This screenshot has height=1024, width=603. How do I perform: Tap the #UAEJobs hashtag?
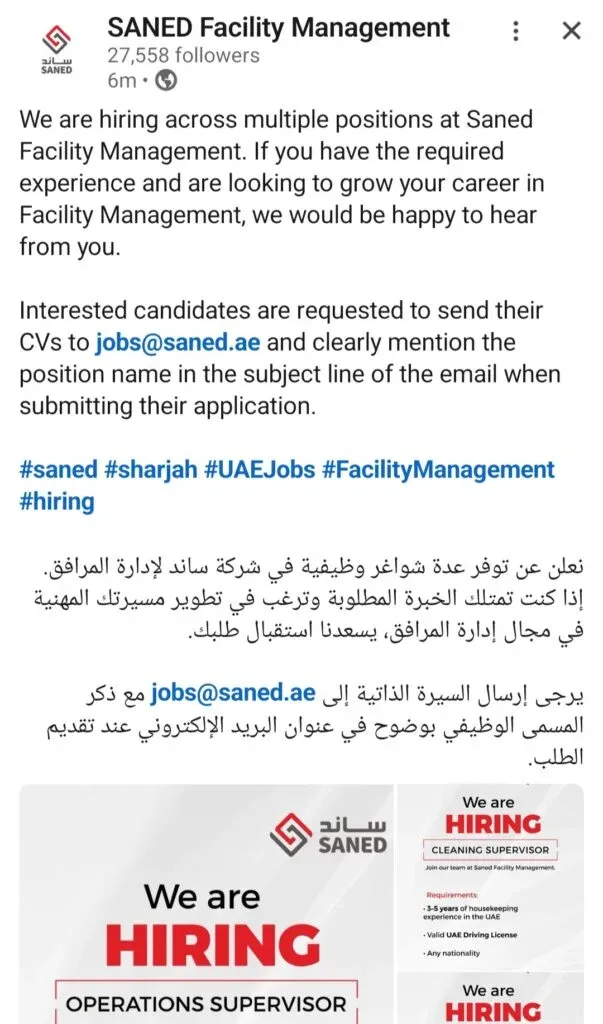[257, 469]
